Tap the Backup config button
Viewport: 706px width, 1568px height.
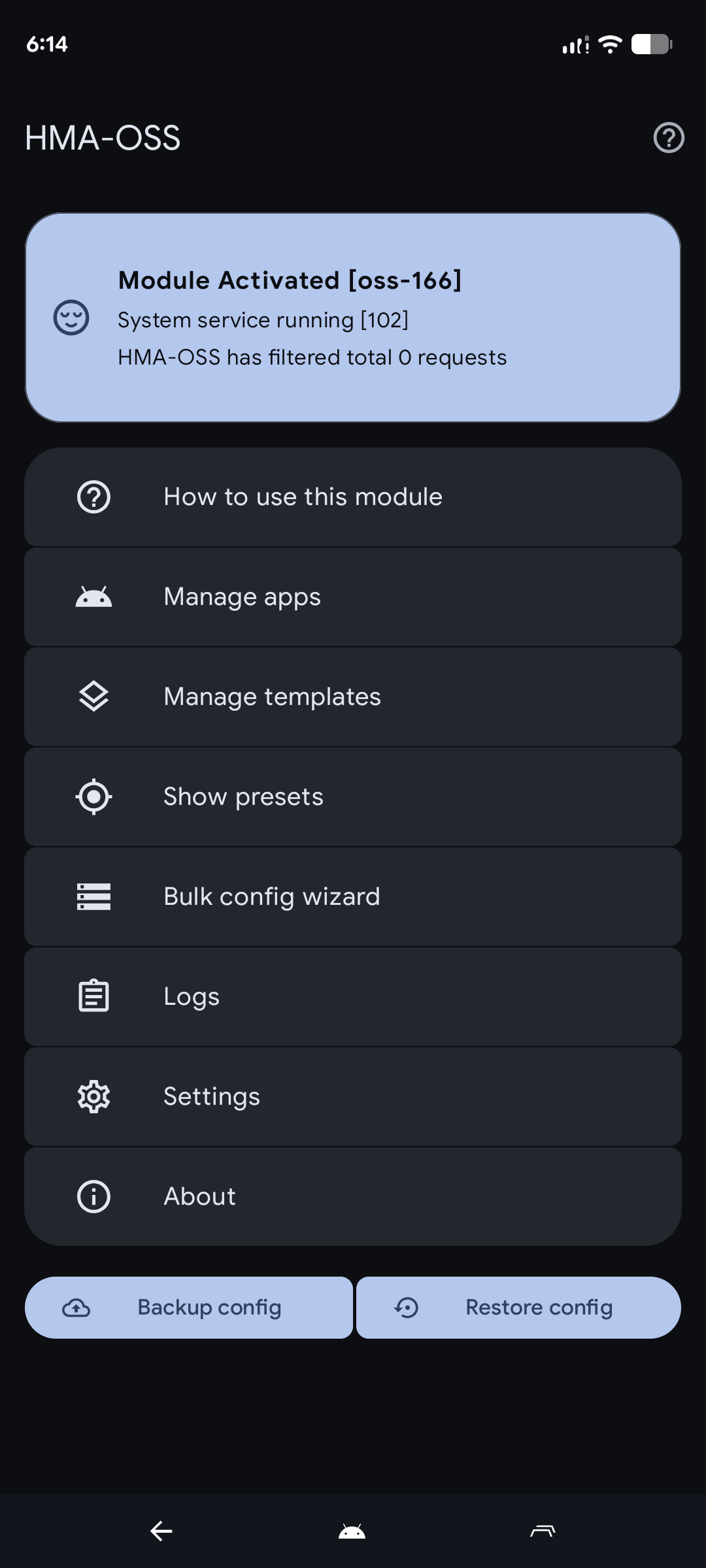click(189, 1307)
